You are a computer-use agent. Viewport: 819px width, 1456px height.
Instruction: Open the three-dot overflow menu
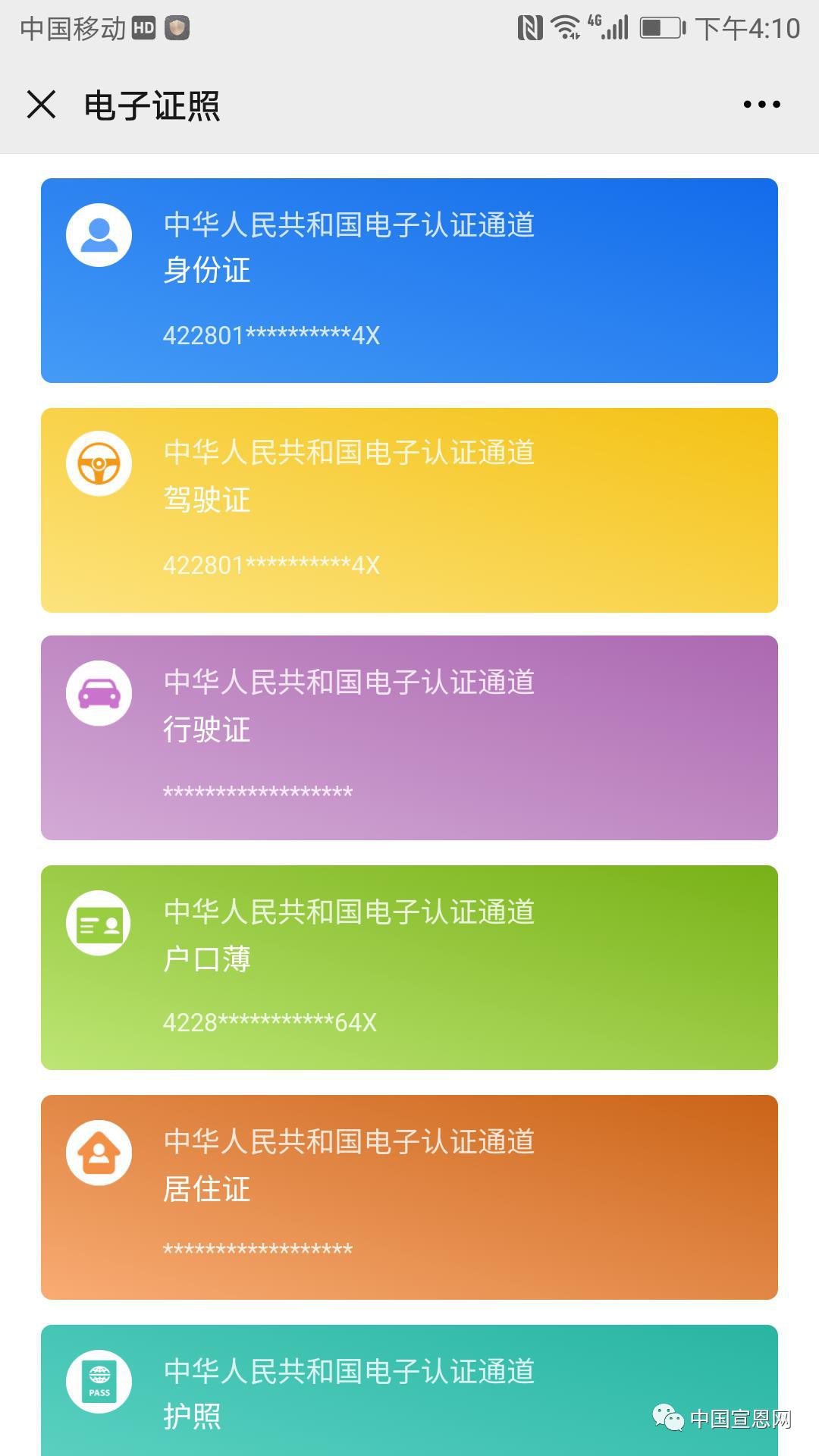coord(761,105)
